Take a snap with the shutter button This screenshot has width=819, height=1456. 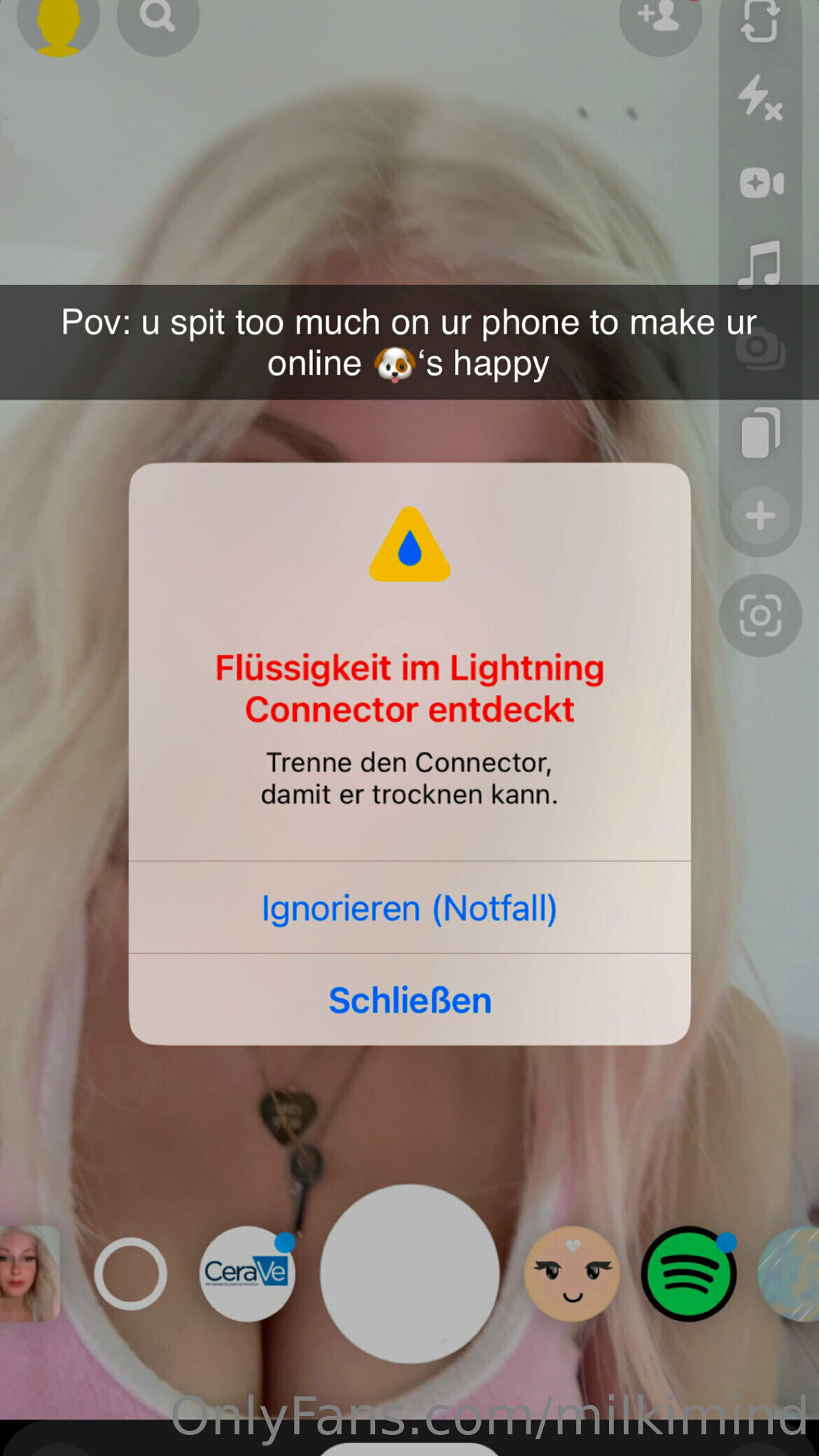(409, 1274)
